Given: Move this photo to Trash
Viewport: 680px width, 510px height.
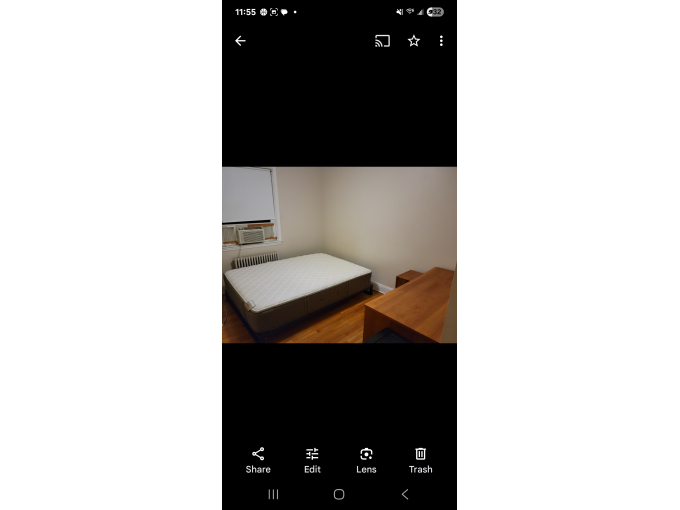Looking at the screenshot, I should (420, 459).
